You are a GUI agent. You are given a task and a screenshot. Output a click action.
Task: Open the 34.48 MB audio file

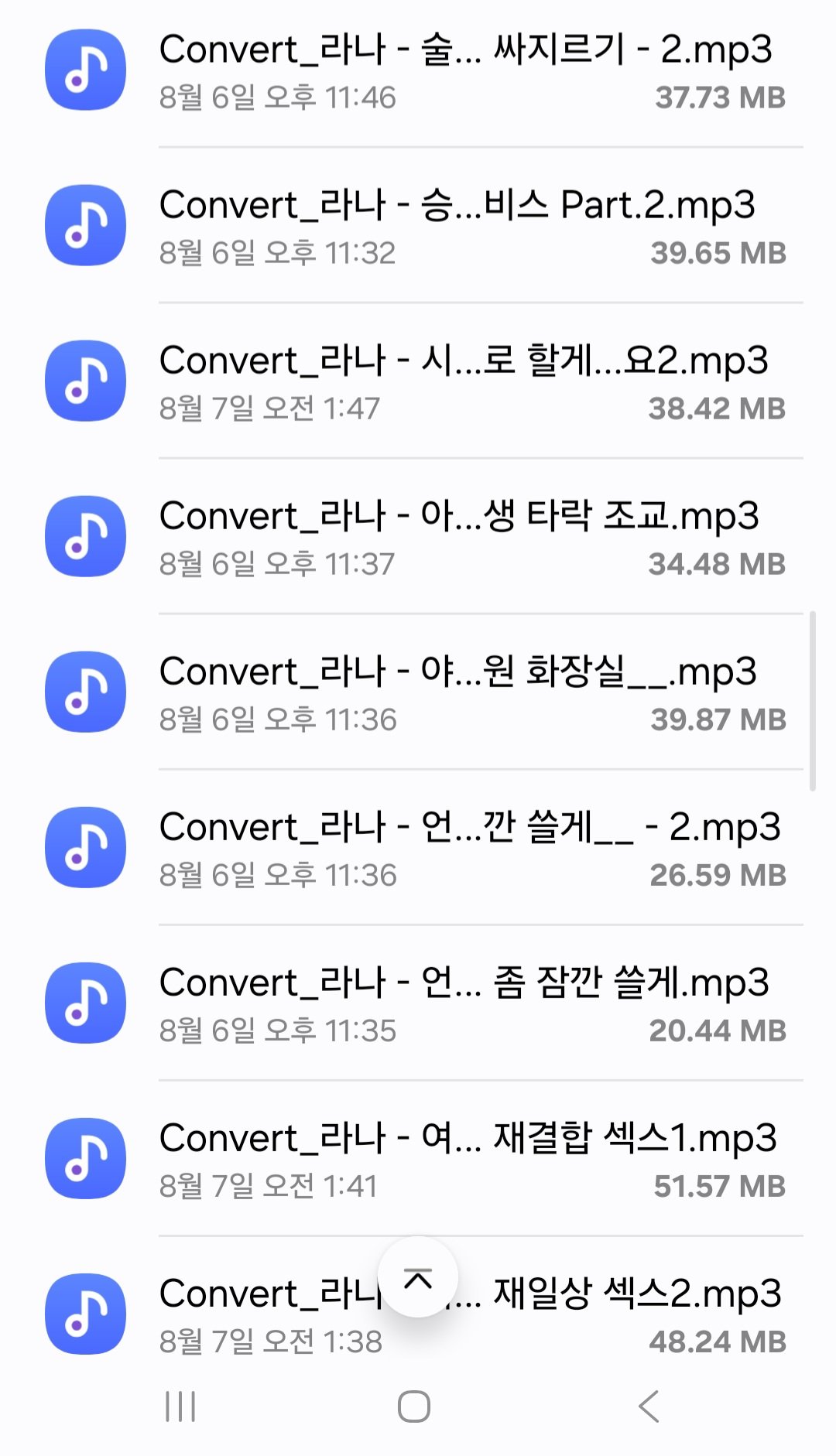coord(464,537)
